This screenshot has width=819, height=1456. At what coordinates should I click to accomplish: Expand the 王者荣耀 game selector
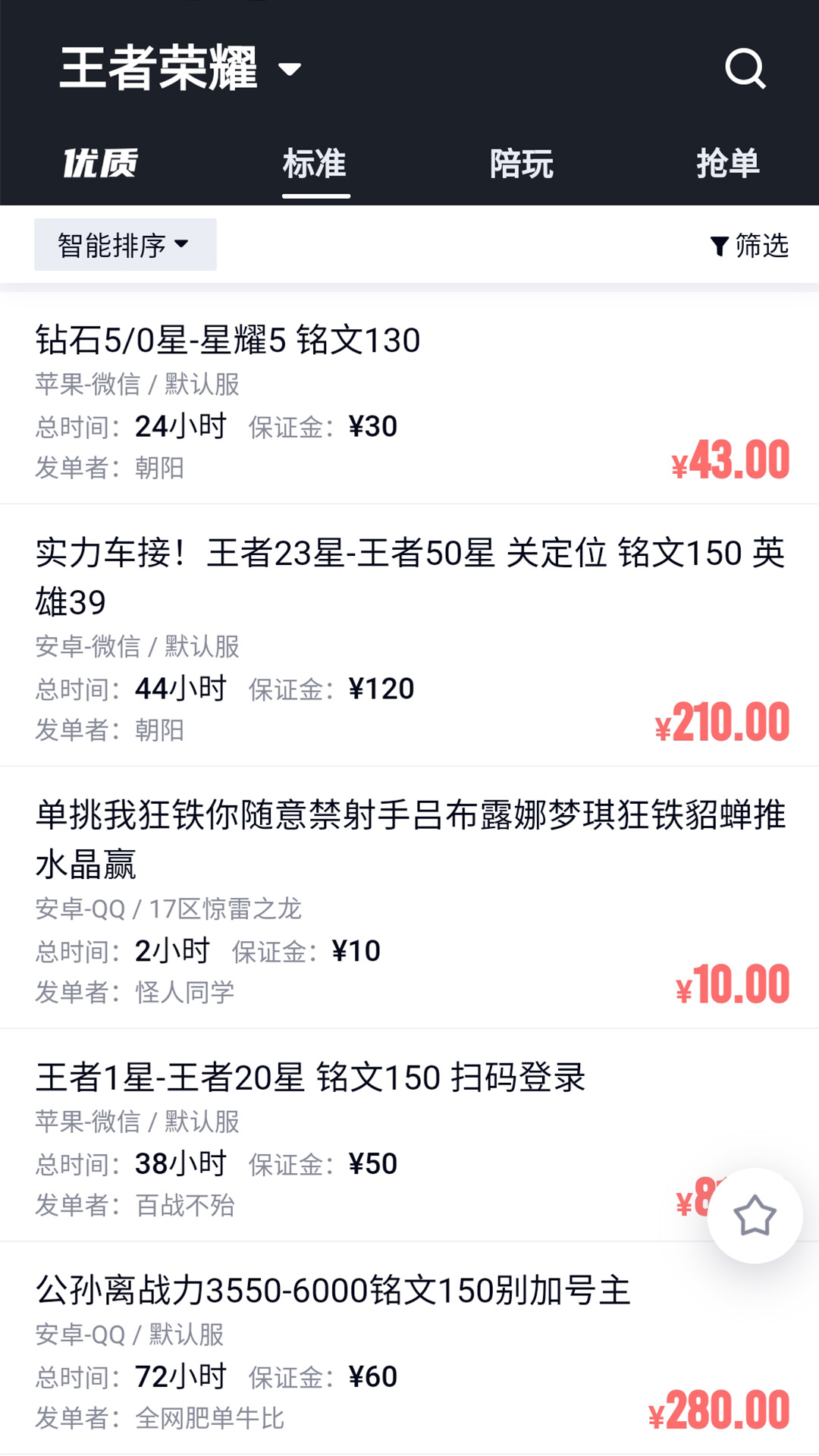coord(180,69)
